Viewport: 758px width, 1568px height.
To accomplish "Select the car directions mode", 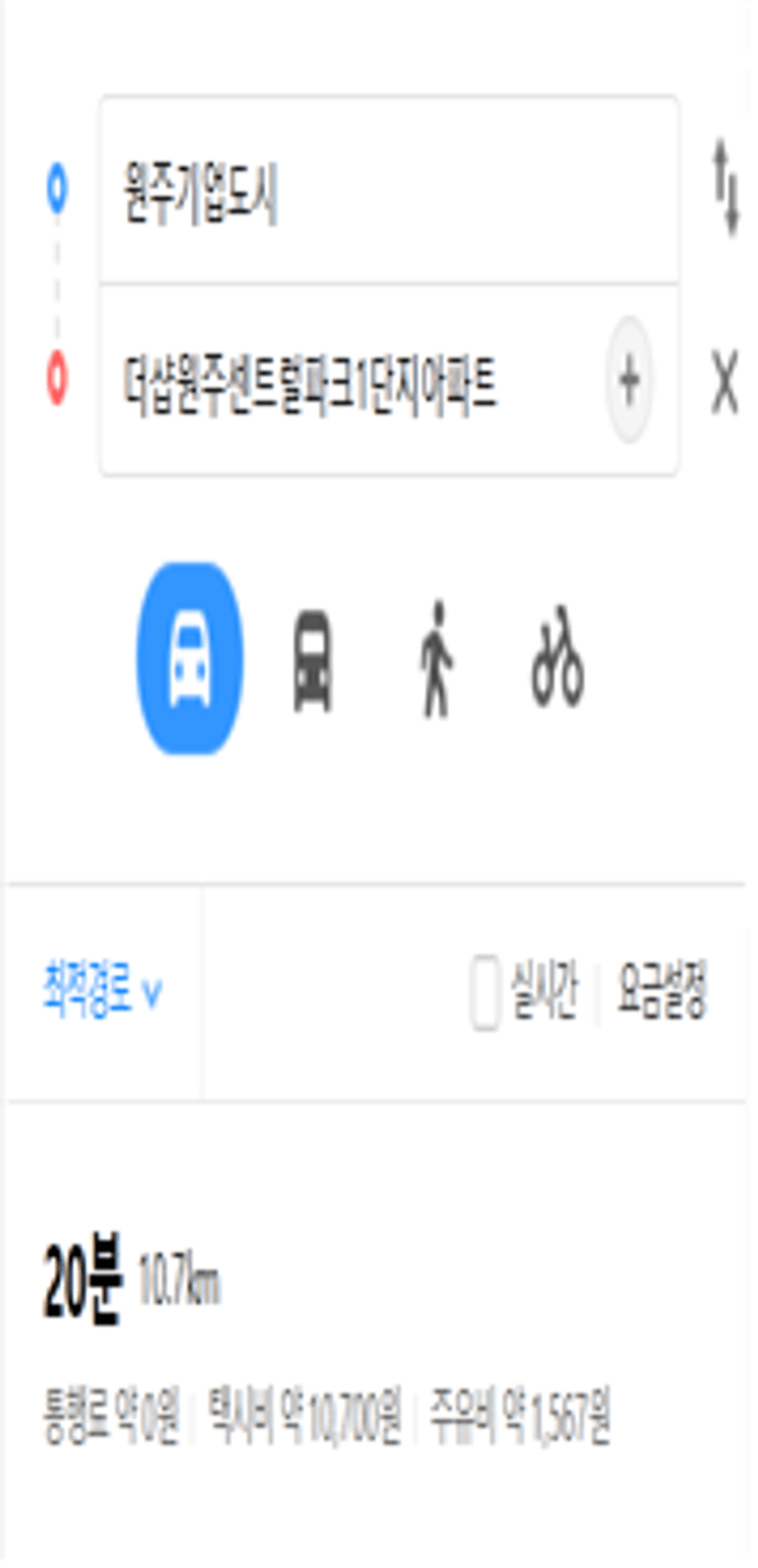I will 191,658.
